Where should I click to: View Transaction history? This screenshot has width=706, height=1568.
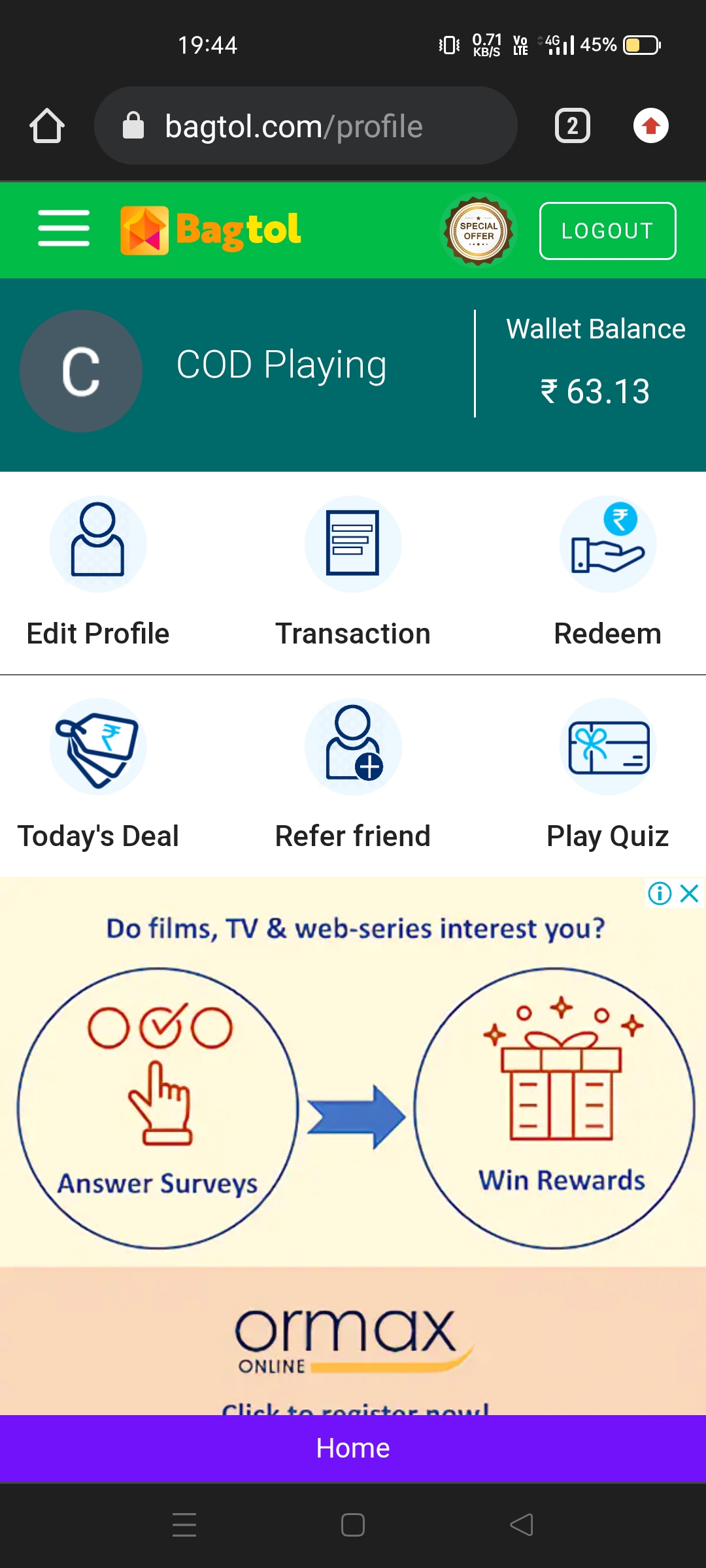(353, 572)
